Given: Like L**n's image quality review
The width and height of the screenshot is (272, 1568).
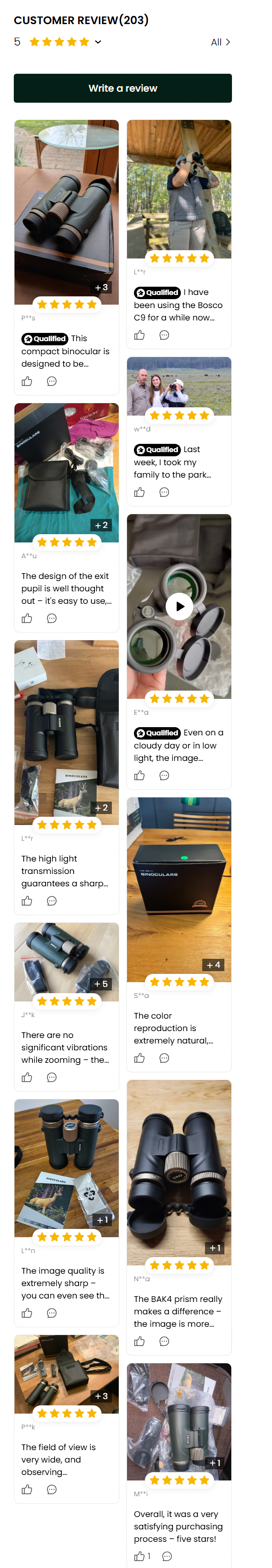Looking at the screenshot, I should 27,1313.
